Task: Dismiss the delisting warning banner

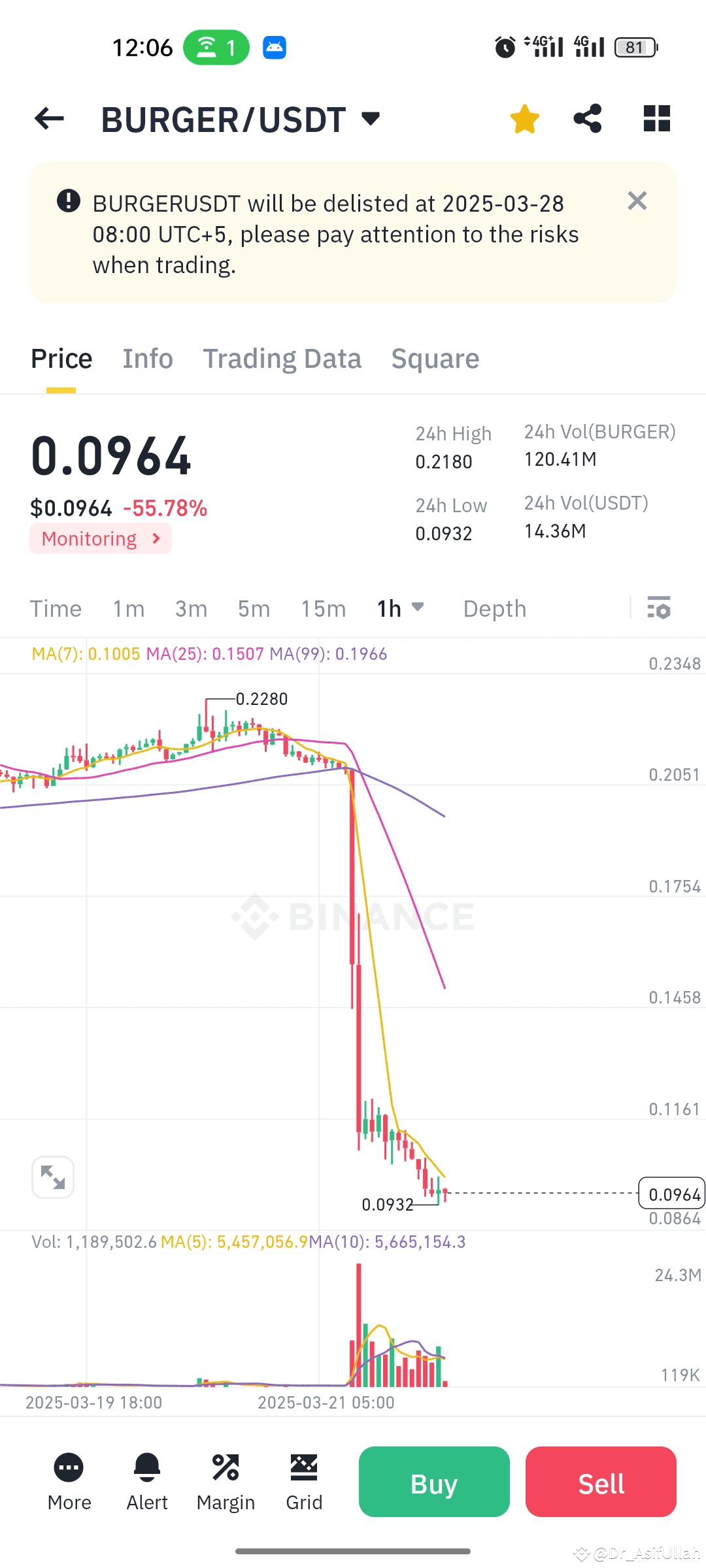Action: click(637, 201)
